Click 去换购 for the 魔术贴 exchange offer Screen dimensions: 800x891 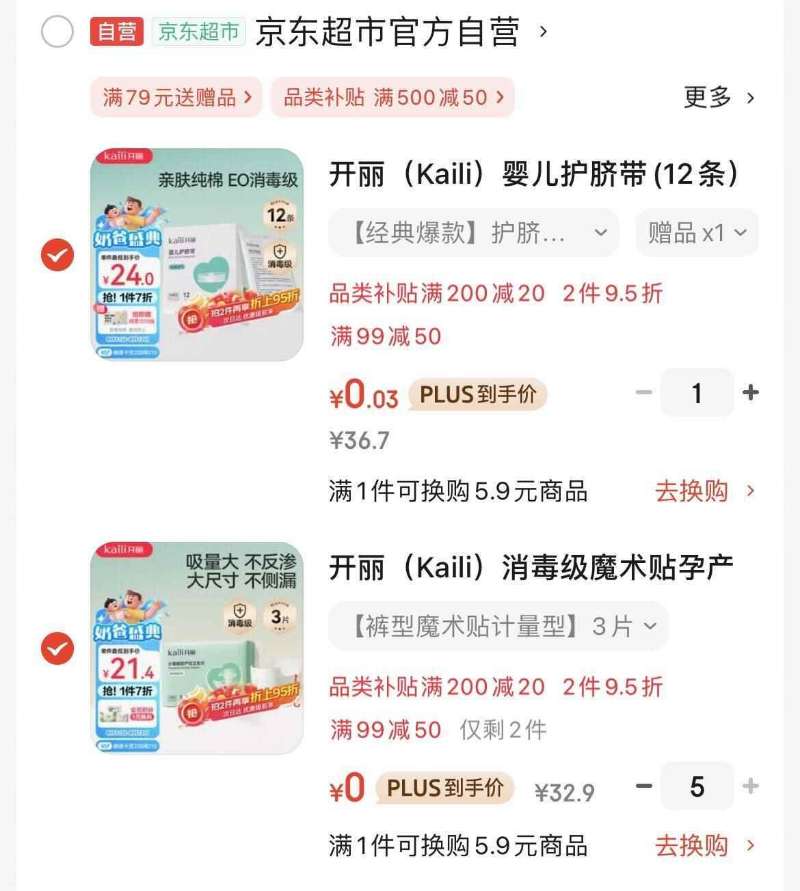pos(693,847)
